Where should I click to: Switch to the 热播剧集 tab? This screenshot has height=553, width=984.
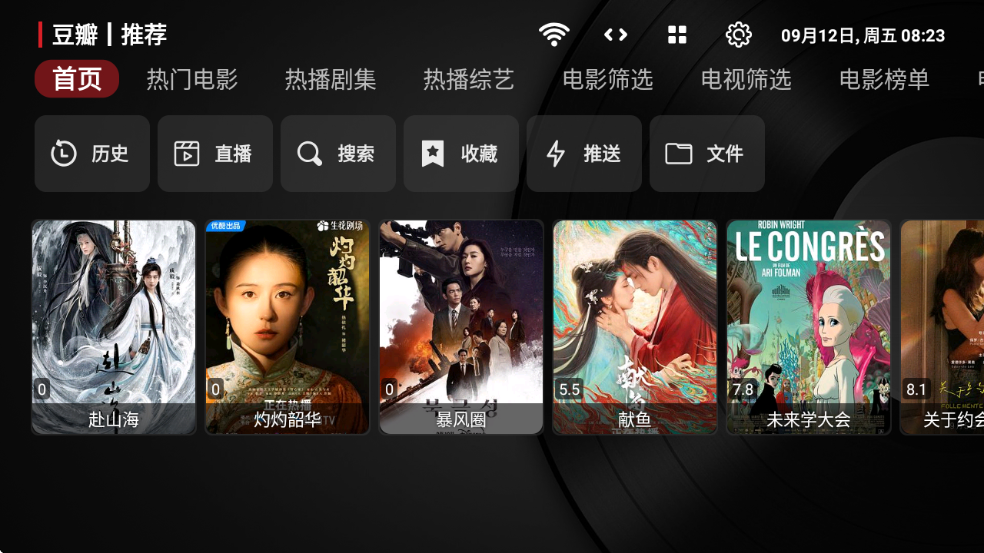click(330, 80)
